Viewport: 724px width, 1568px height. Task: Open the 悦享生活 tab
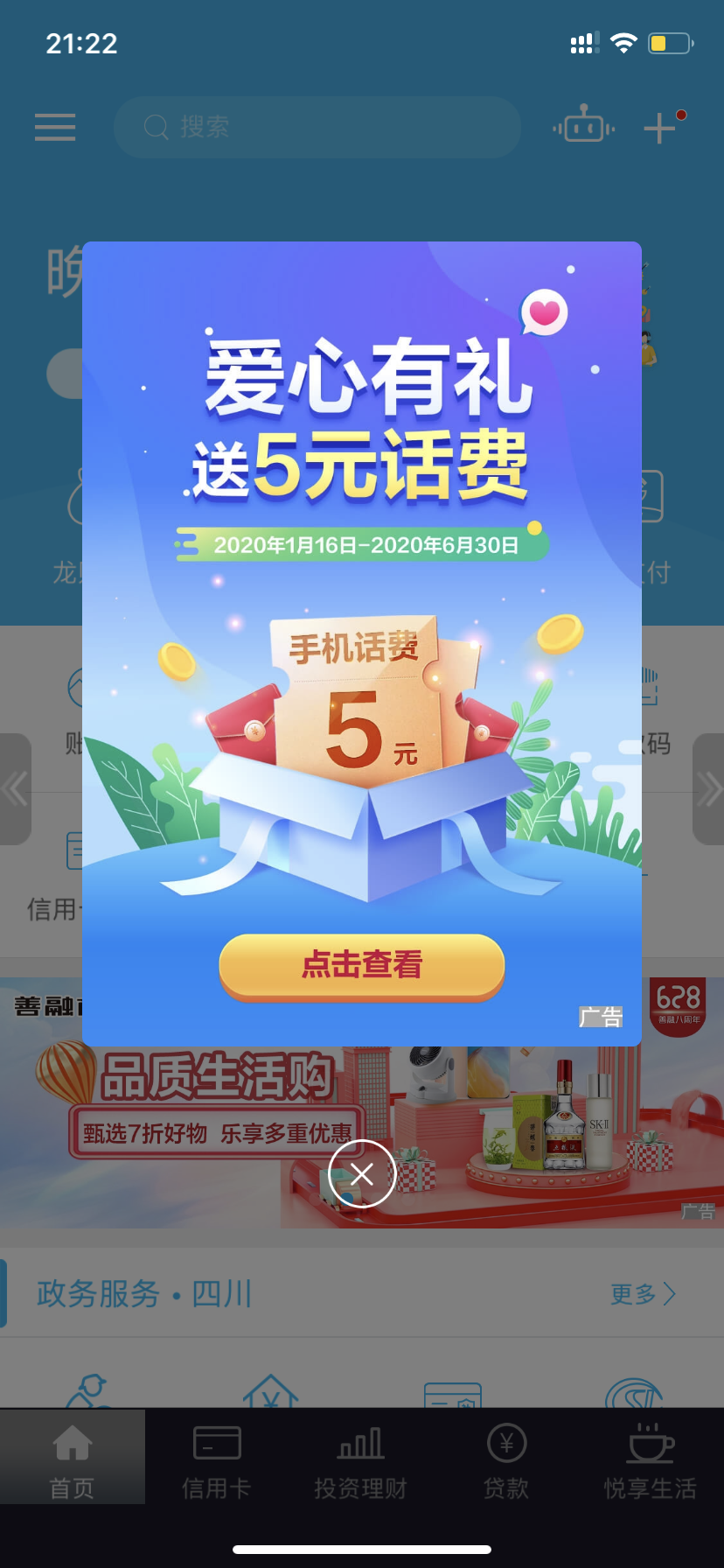tap(651, 1458)
